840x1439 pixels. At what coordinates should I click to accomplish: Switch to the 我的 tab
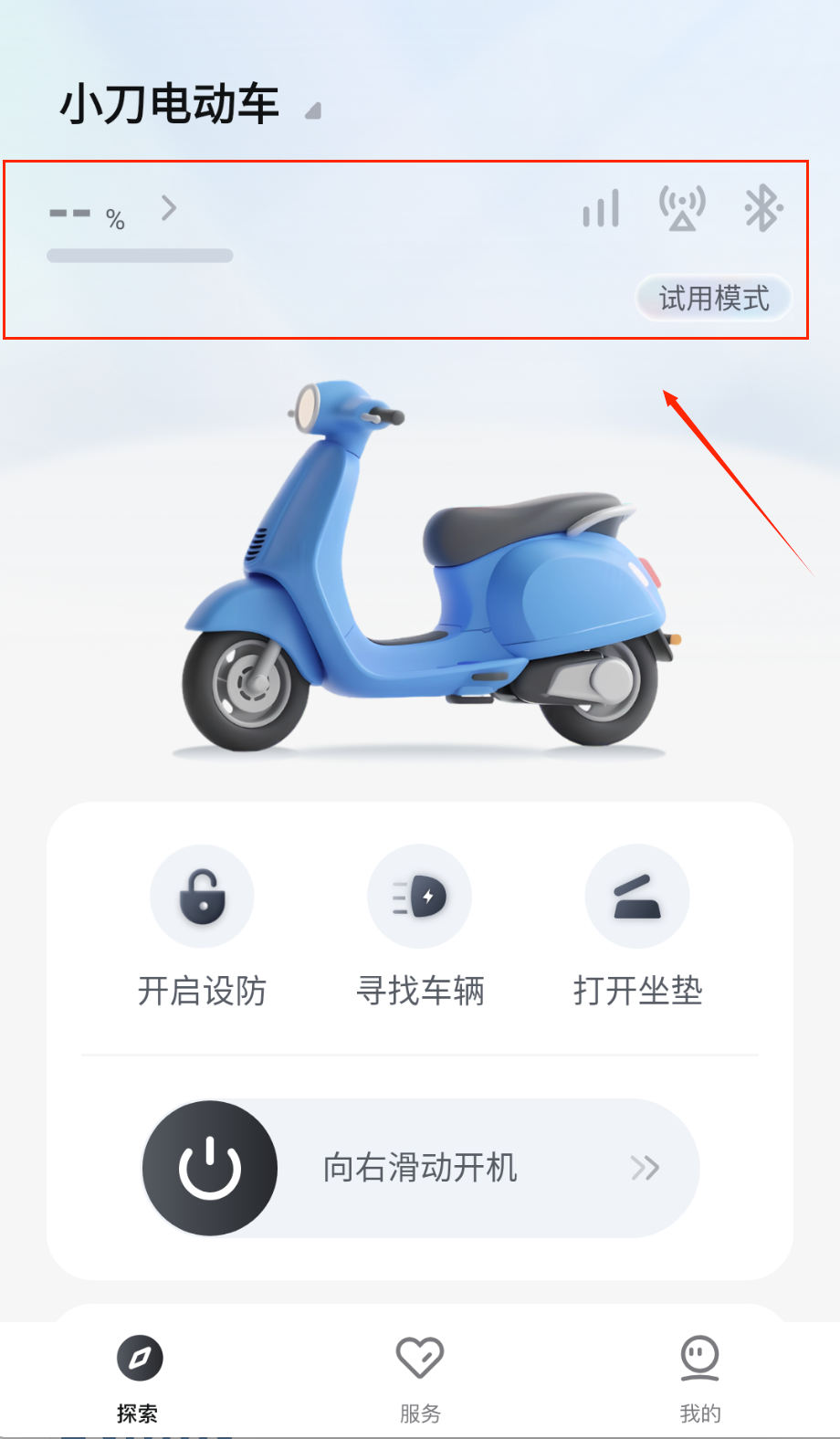point(700,1377)
